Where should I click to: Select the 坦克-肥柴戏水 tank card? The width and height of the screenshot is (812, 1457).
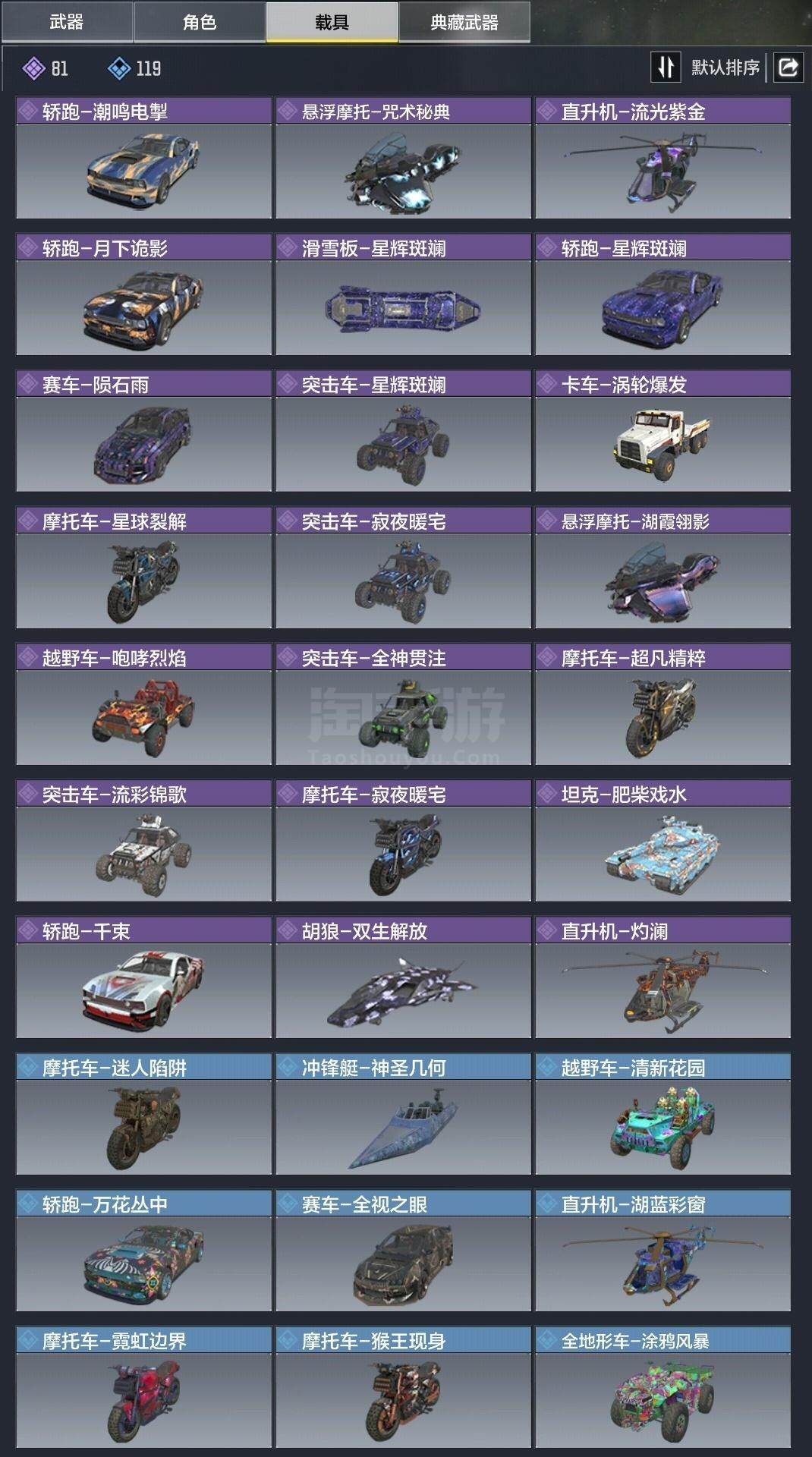tap(663, 841)
